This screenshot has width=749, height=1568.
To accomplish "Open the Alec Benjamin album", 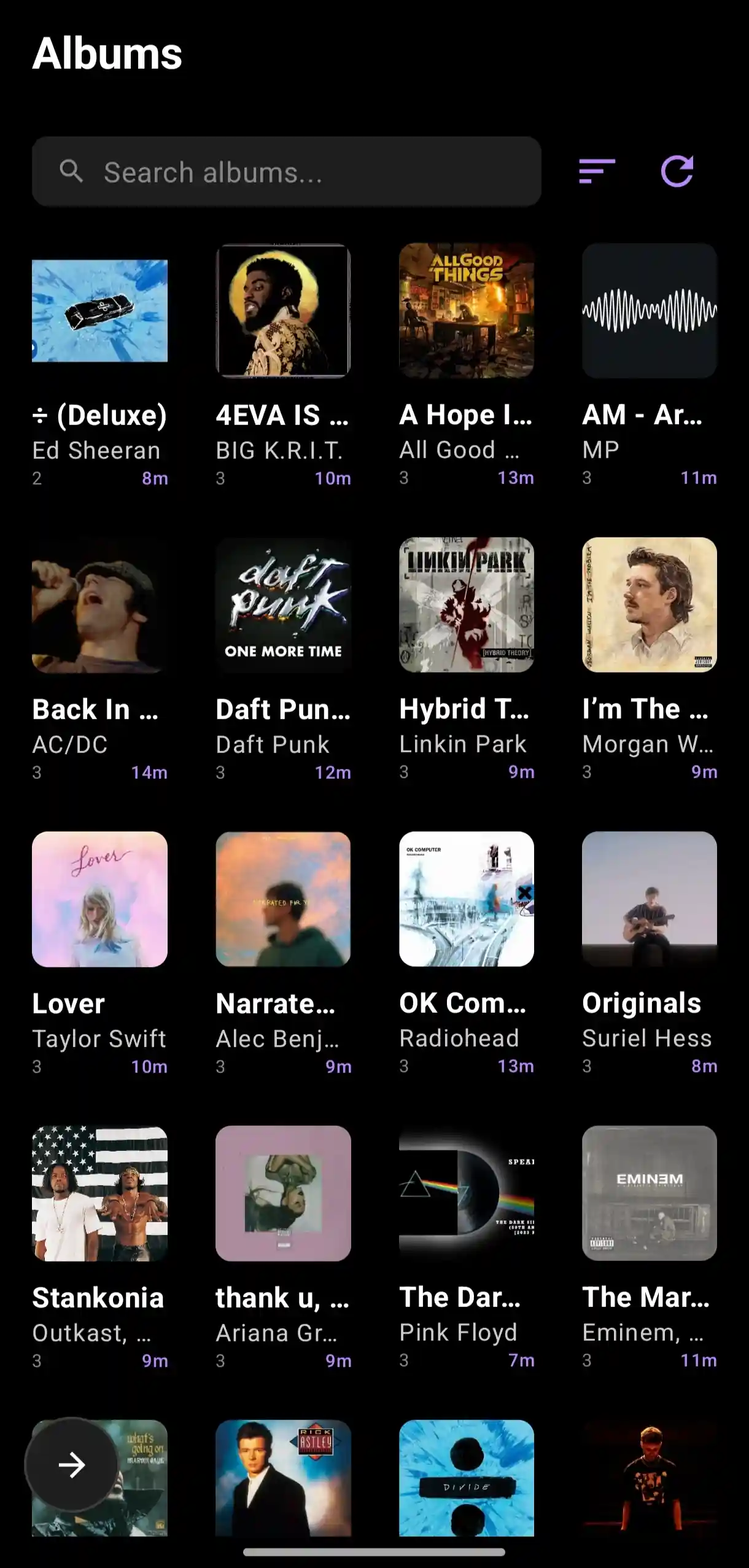I will (x=283, y=899).
